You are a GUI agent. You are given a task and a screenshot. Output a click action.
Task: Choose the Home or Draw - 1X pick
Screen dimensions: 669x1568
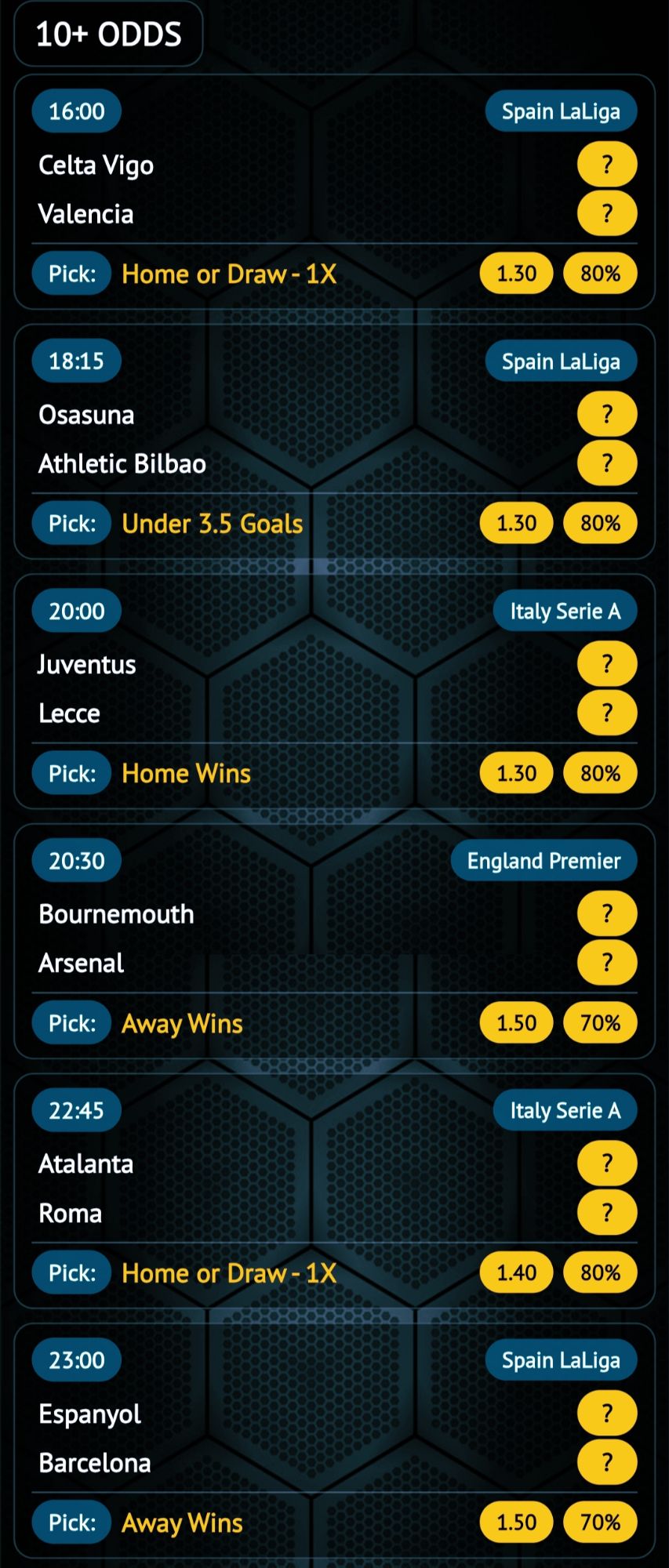click(227, 274)
